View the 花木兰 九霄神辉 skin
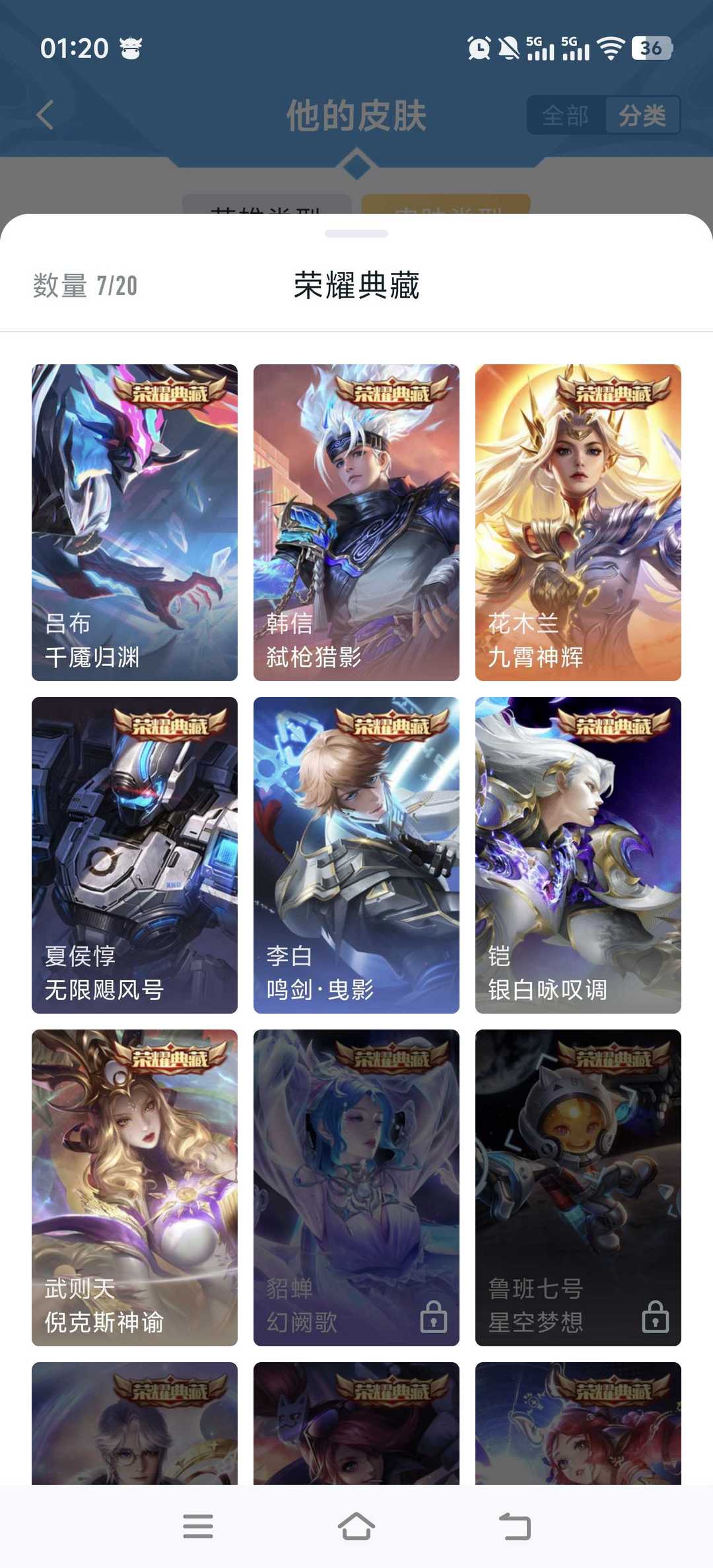This screenshot has height=1568, width=713. tap(578, 523)
